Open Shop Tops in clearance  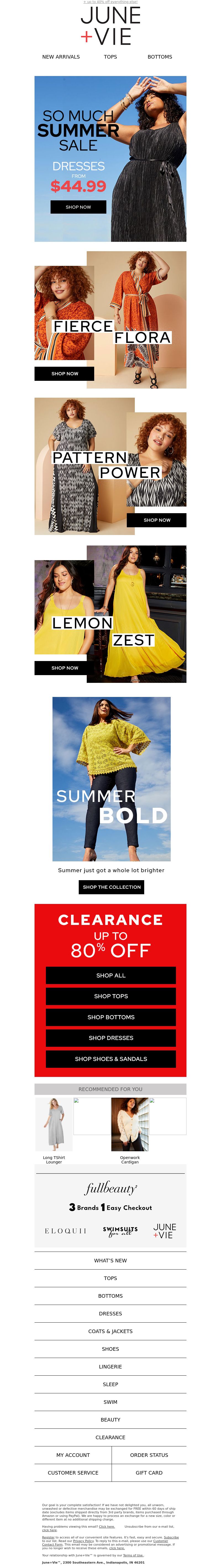pyautogui.click(x=111, y=996)
